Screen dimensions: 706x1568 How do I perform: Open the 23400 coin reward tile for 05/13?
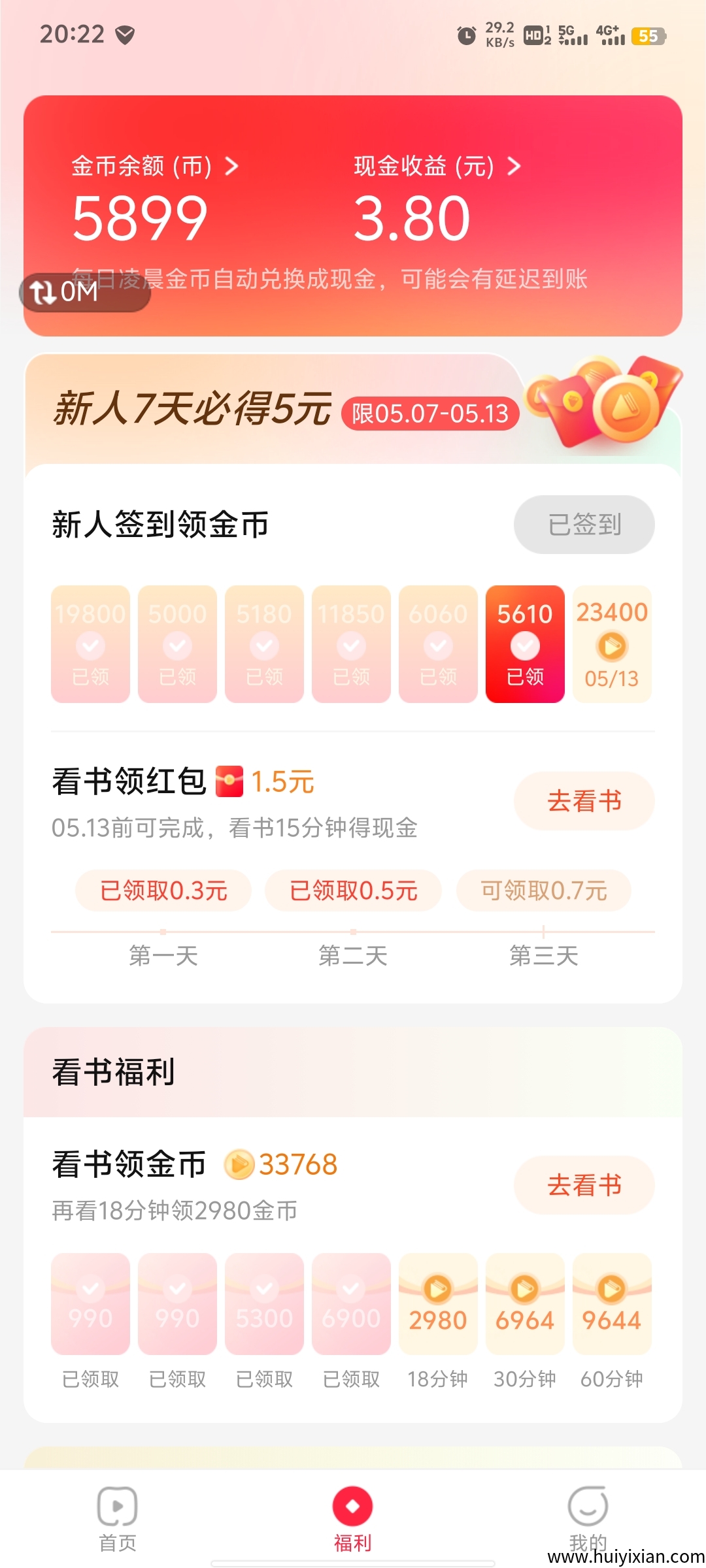pyautogui.click(x=612, y=644)
